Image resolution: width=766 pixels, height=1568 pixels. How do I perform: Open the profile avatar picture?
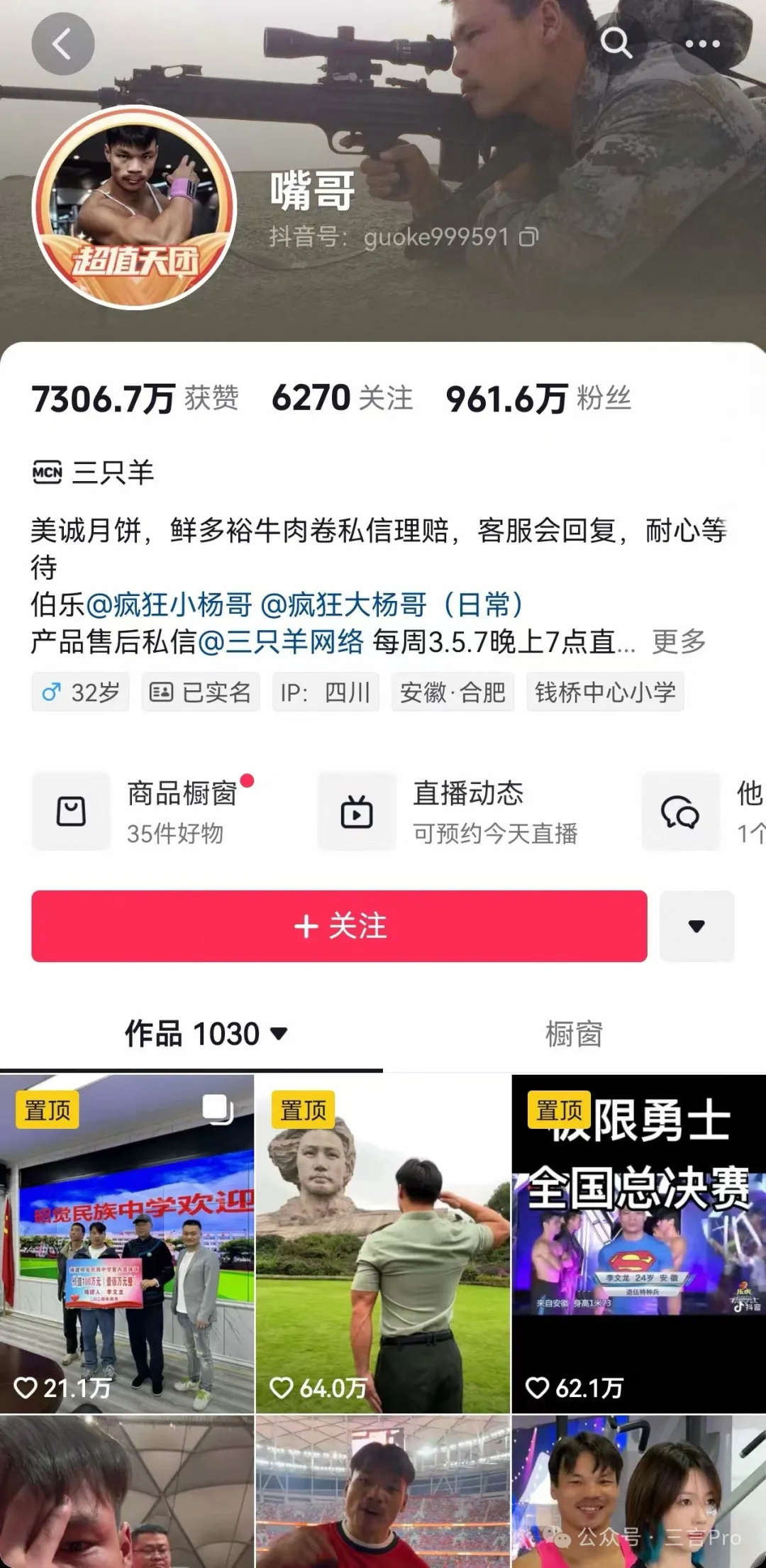pos(135,207)
